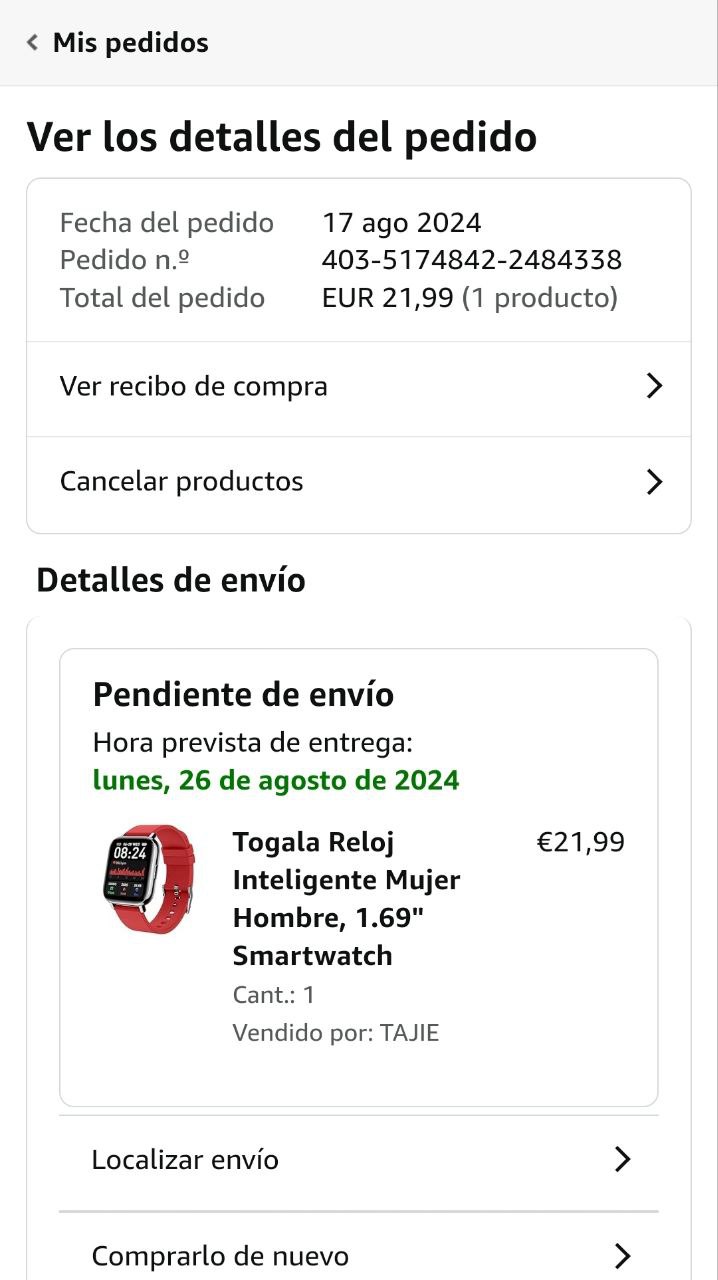
Task: Tap the Togala smartwatch product image
Action: click(149, 878)
